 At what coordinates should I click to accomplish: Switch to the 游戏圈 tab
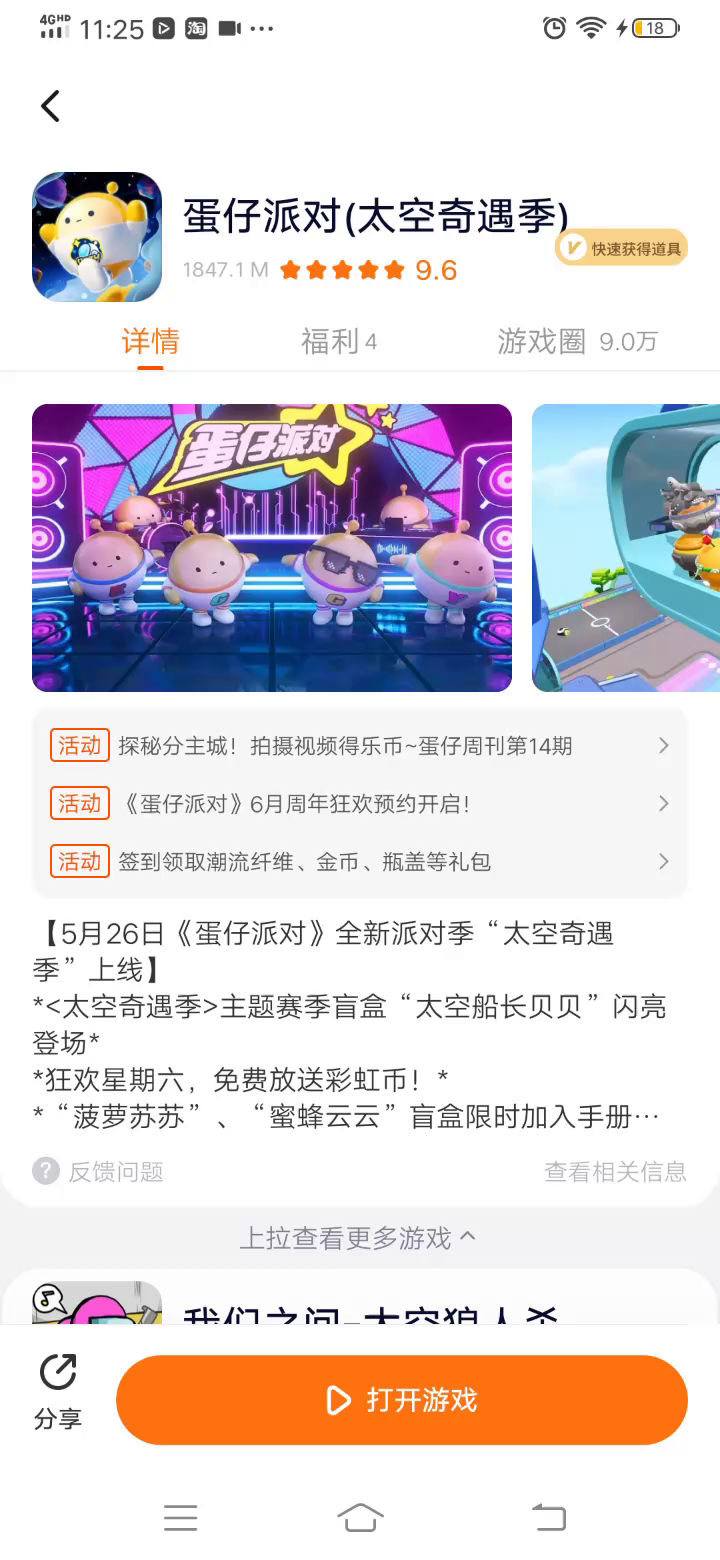577,342
